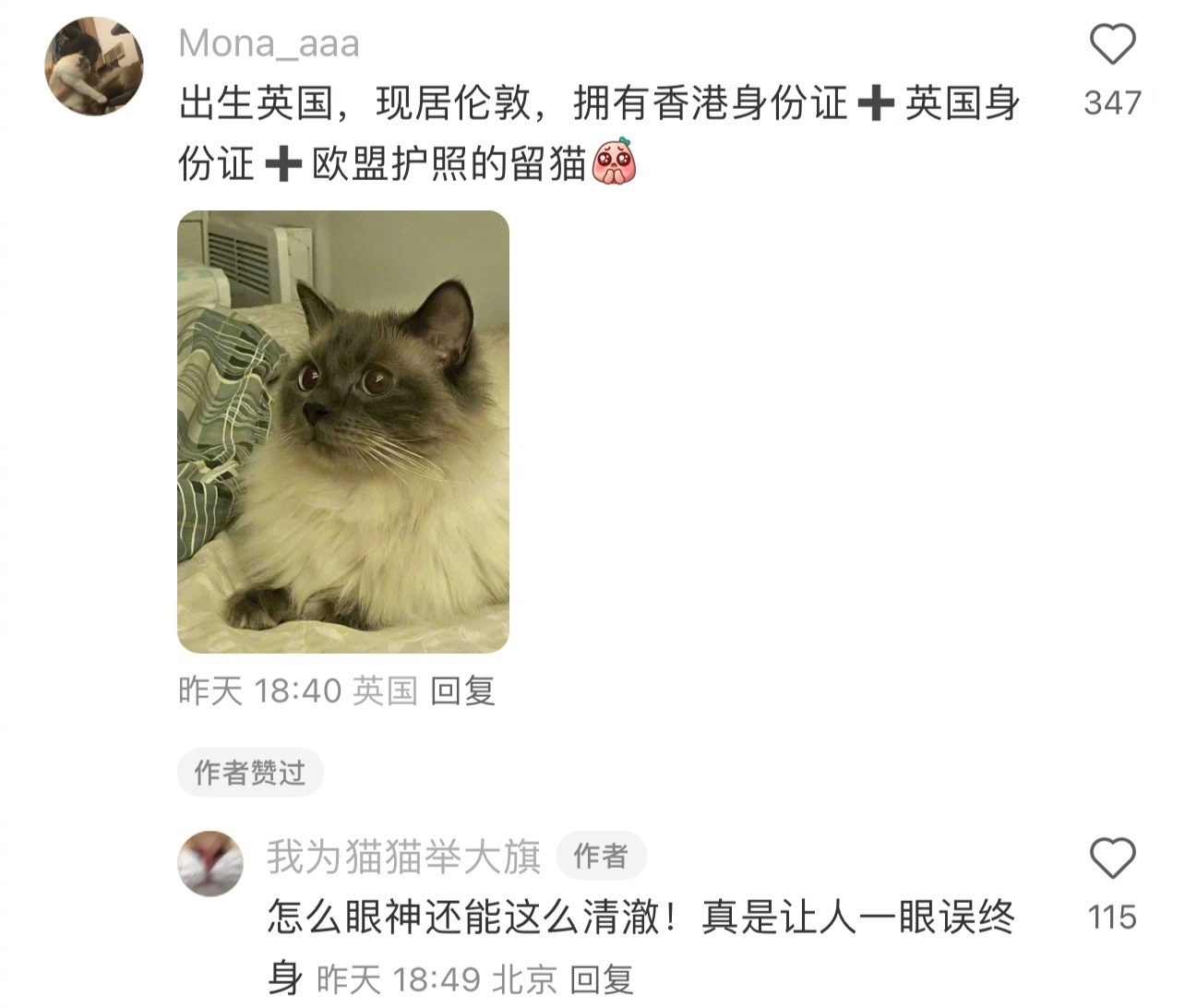
Task: Reply to the author's comment from 北京
Action: point(601,979)
